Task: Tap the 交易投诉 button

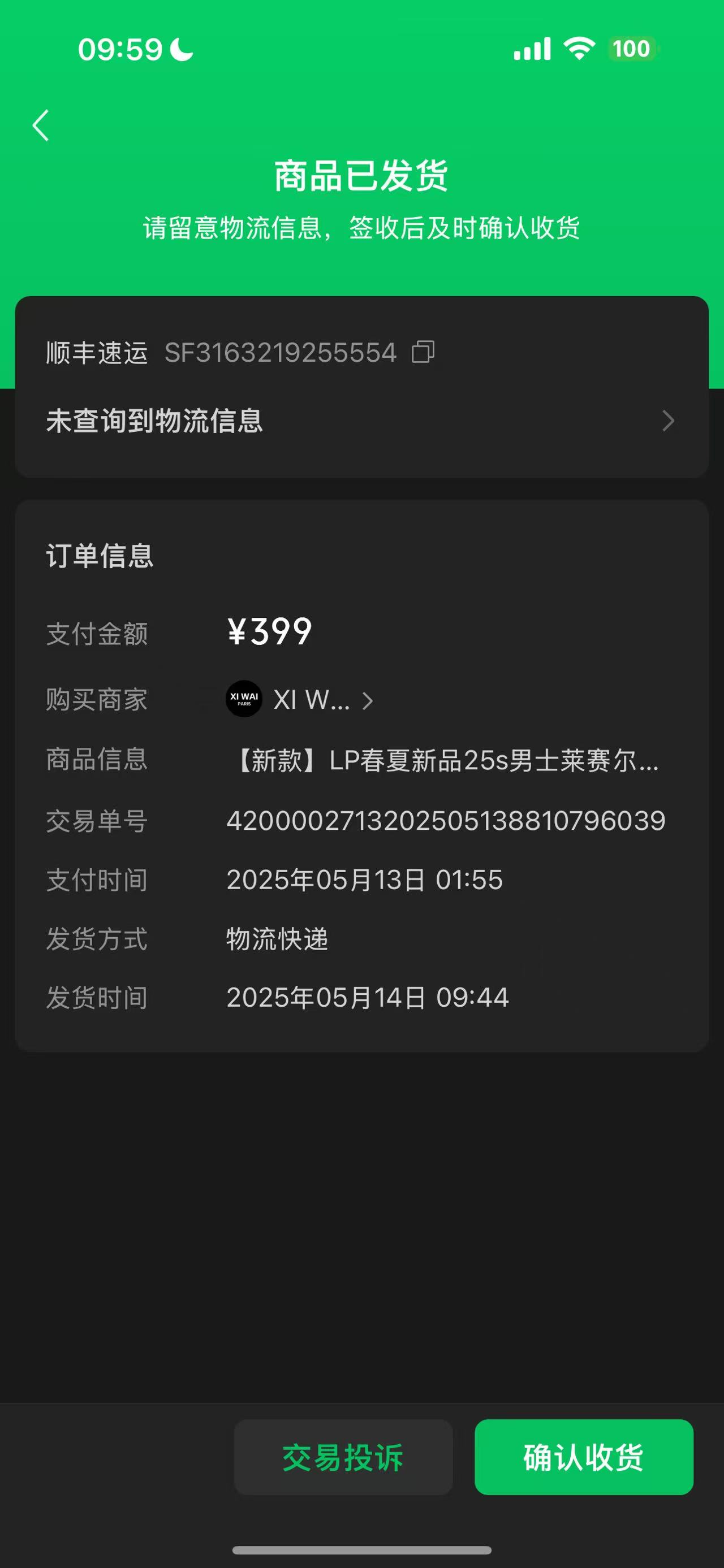Action: pyautogui.click(x=343, y=1457)
